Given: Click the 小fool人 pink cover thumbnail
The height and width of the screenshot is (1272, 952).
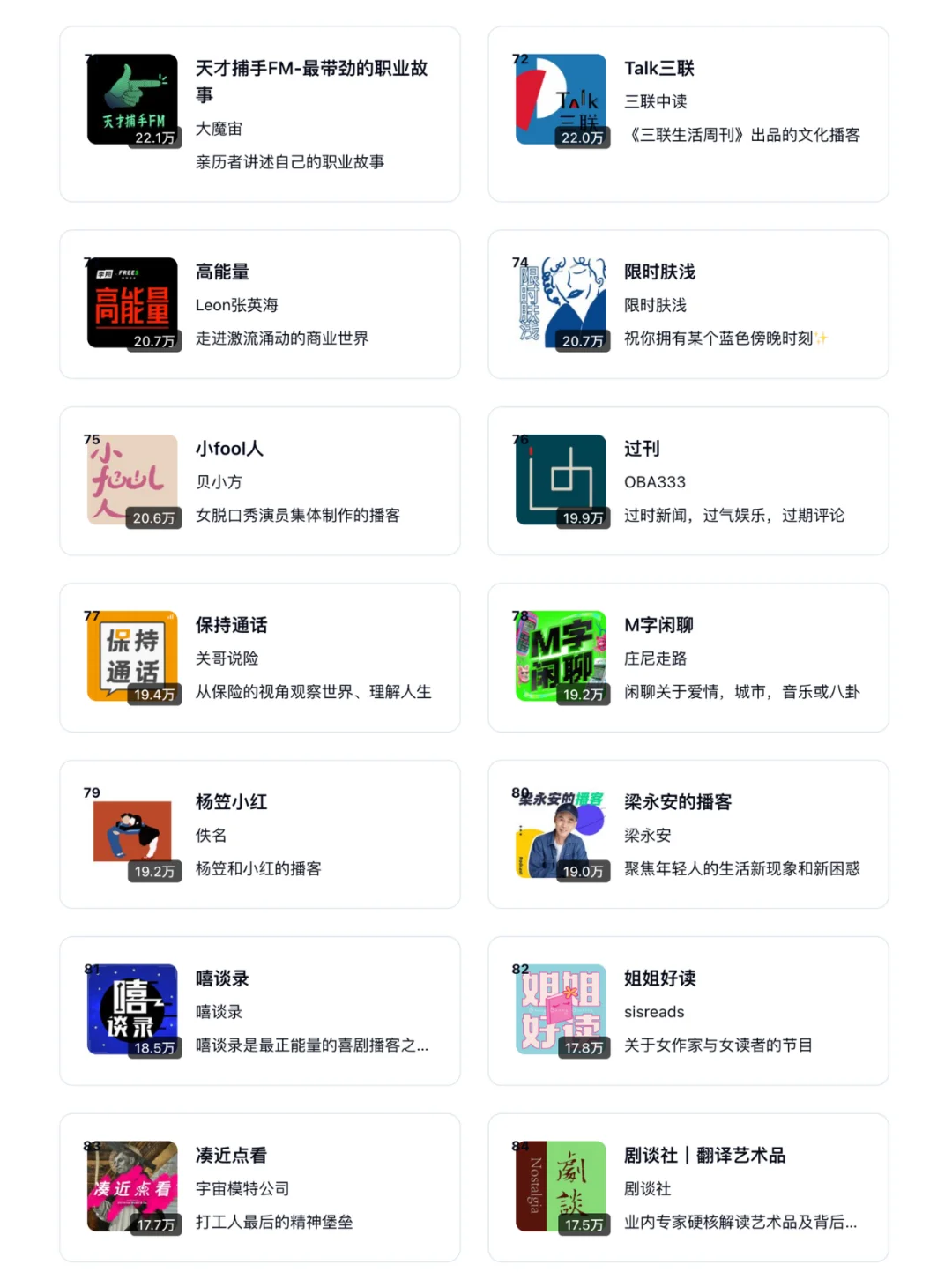Looking at the screenshot, I should tap(130, 480).
